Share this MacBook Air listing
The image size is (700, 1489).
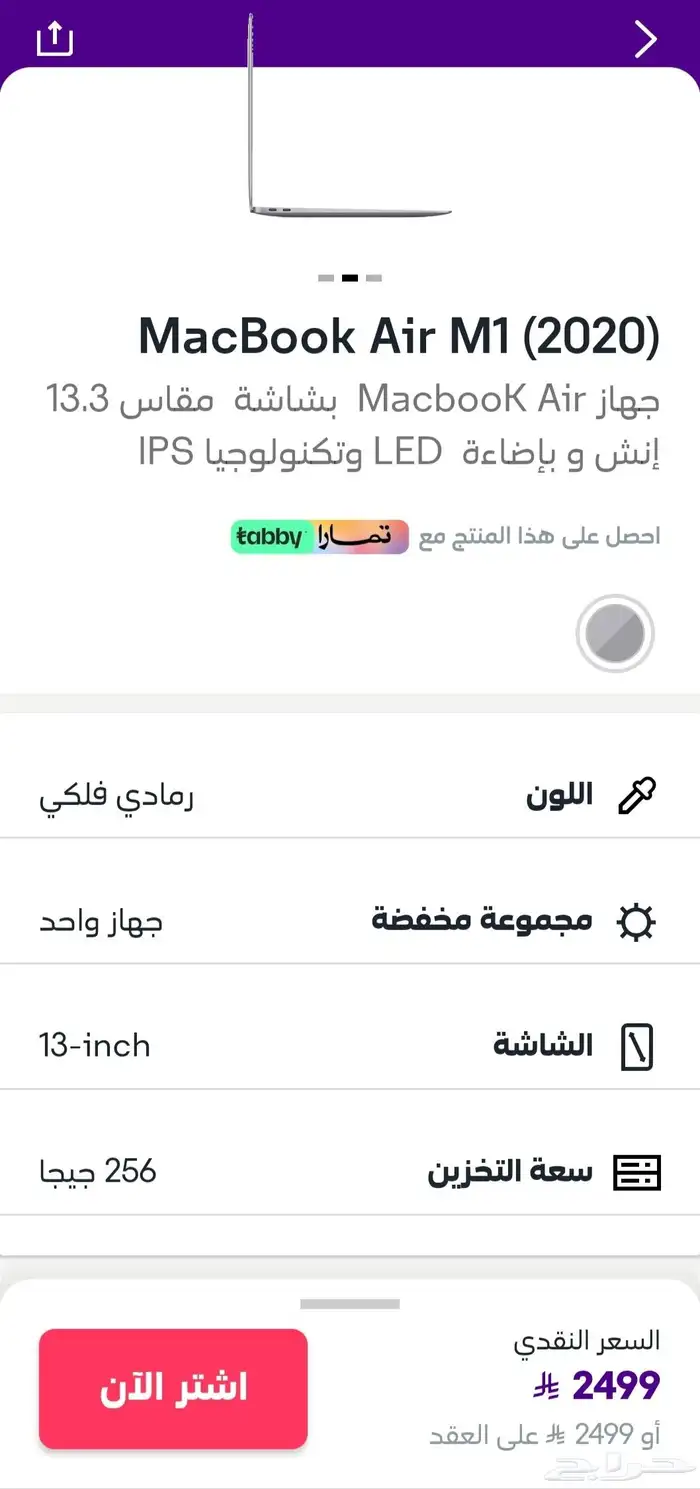[x=54, y=39]
